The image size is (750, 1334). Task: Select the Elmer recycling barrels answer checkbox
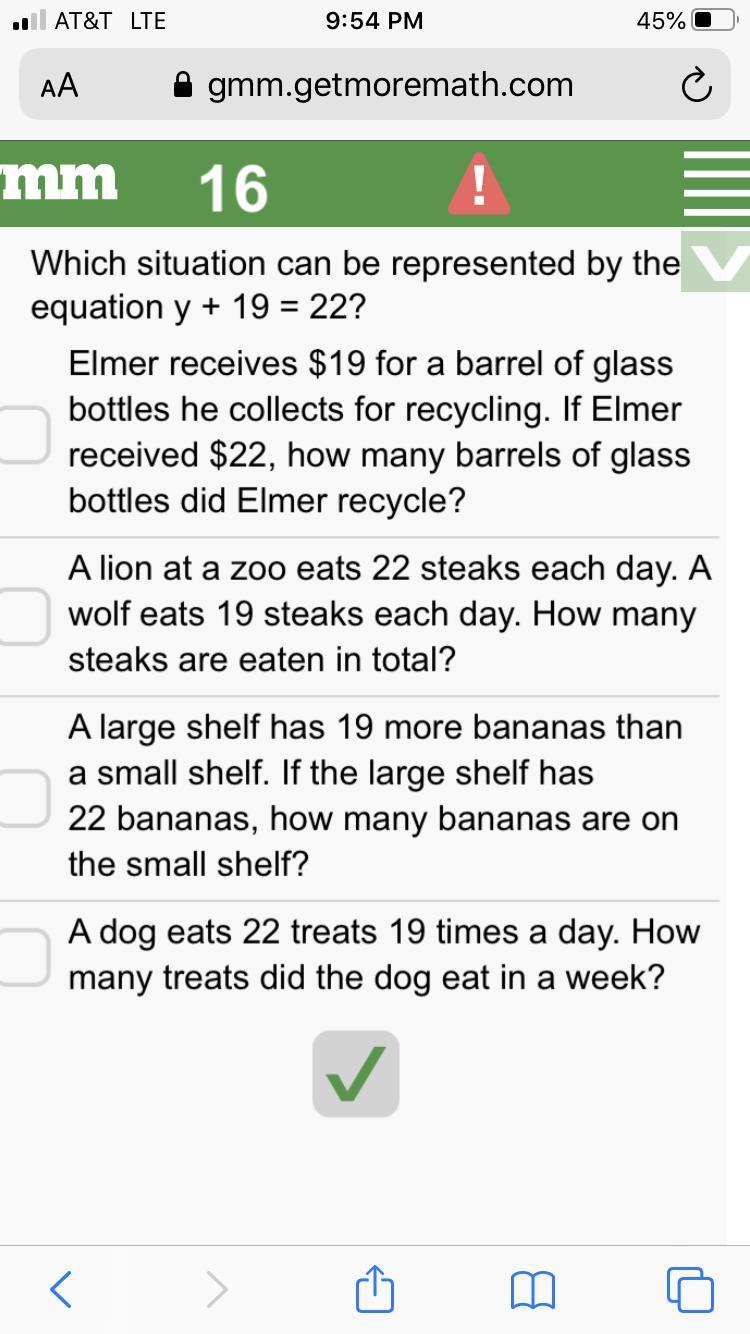pos(22,433)
